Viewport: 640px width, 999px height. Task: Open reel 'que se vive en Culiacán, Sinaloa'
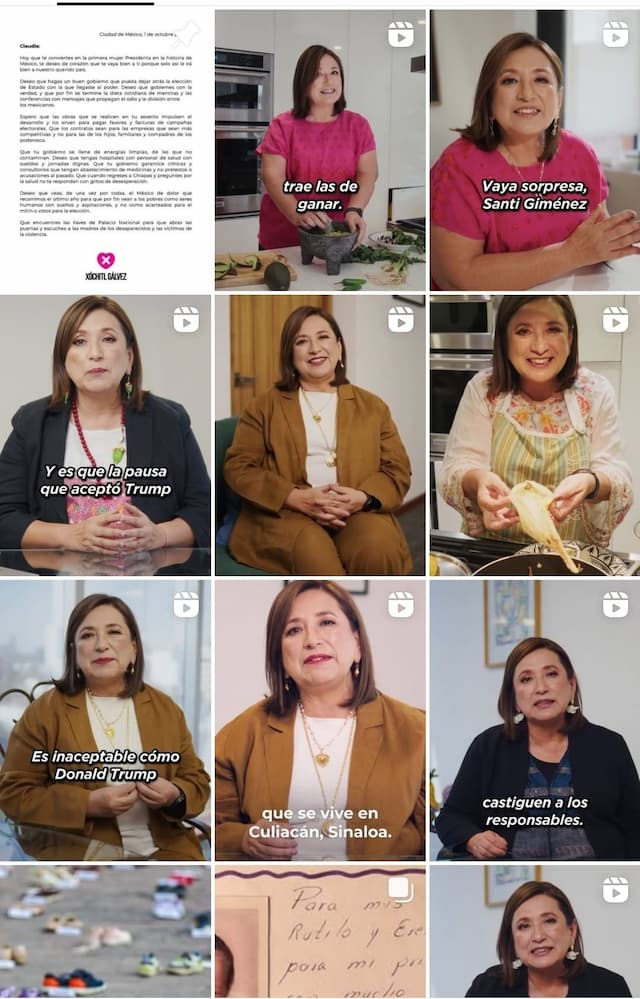coord(320,720)
